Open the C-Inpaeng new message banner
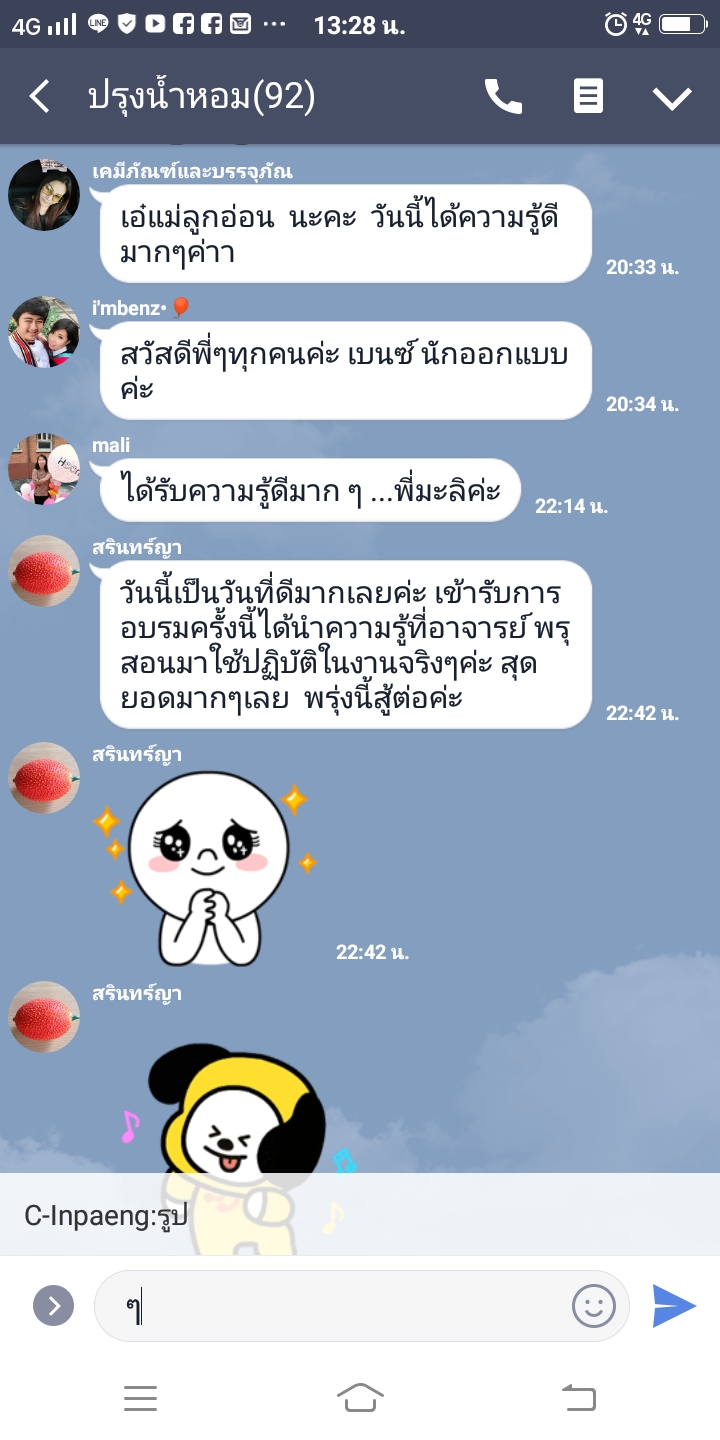The height and width of the screenshot is (1440, 720). [x=360, y=1214]
